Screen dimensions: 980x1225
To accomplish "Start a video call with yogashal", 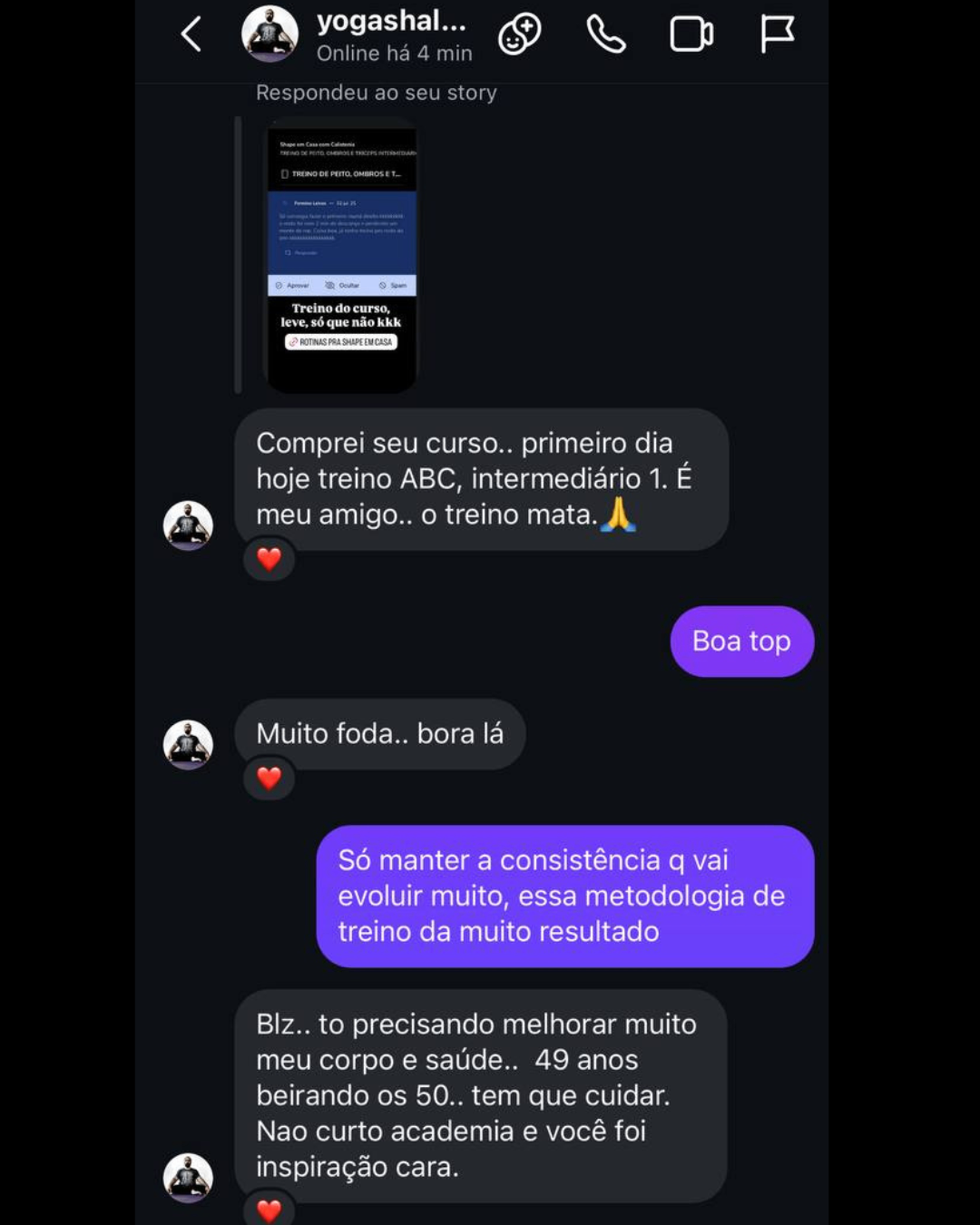I will (x=691, y=34).
